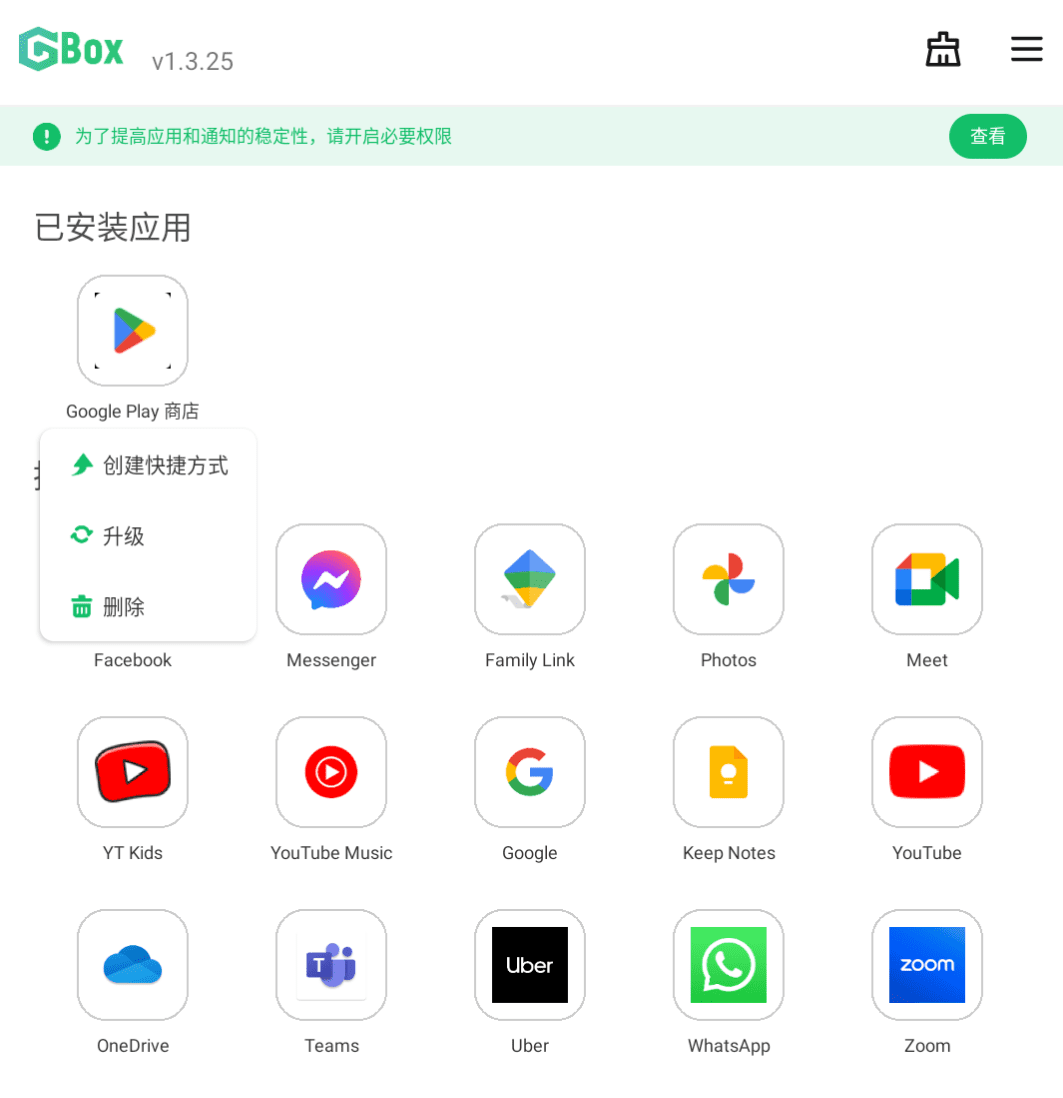Select 创建快捷方式 from the popup menu
Viewport: 1063px width, 1098px height.
150,466
